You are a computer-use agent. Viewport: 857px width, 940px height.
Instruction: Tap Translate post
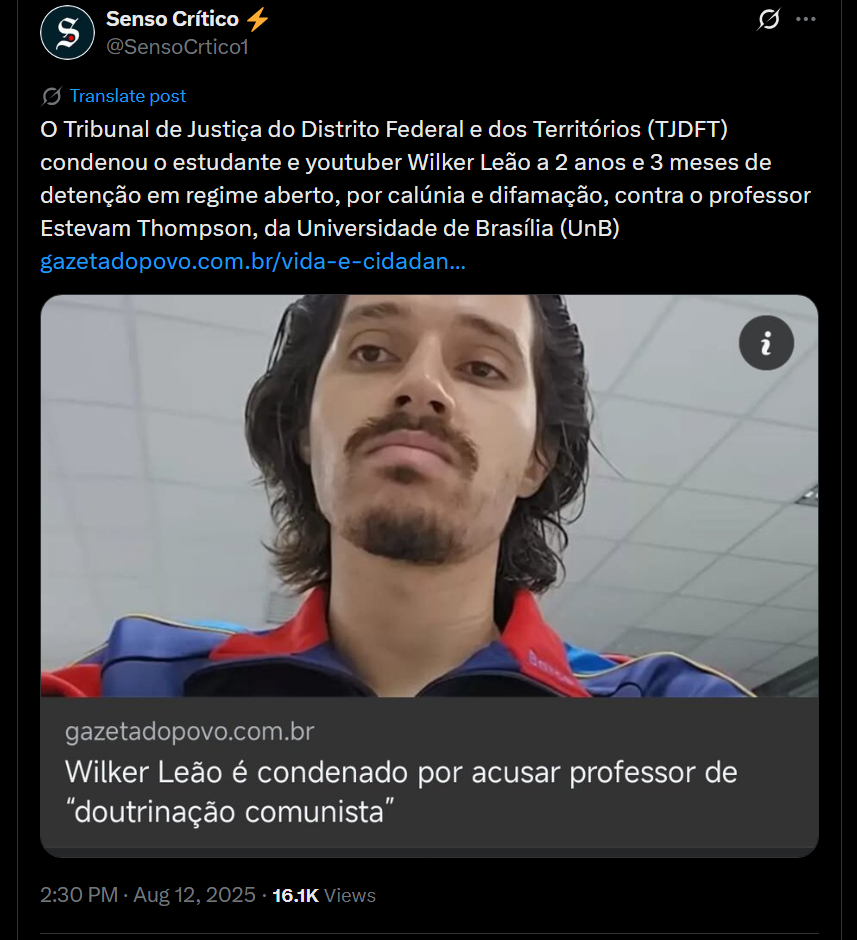127,96
